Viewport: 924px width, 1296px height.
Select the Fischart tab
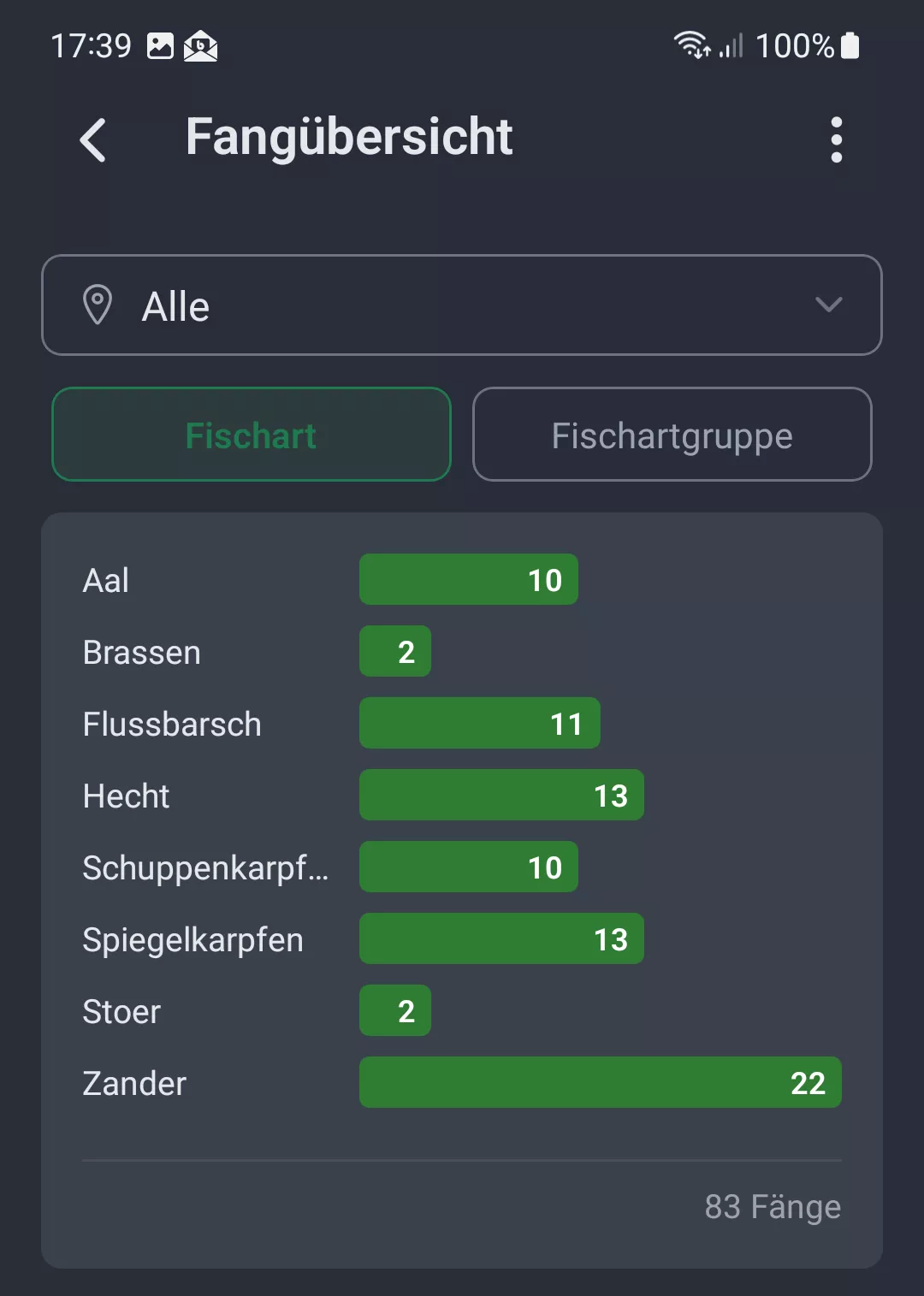(251, 435)
